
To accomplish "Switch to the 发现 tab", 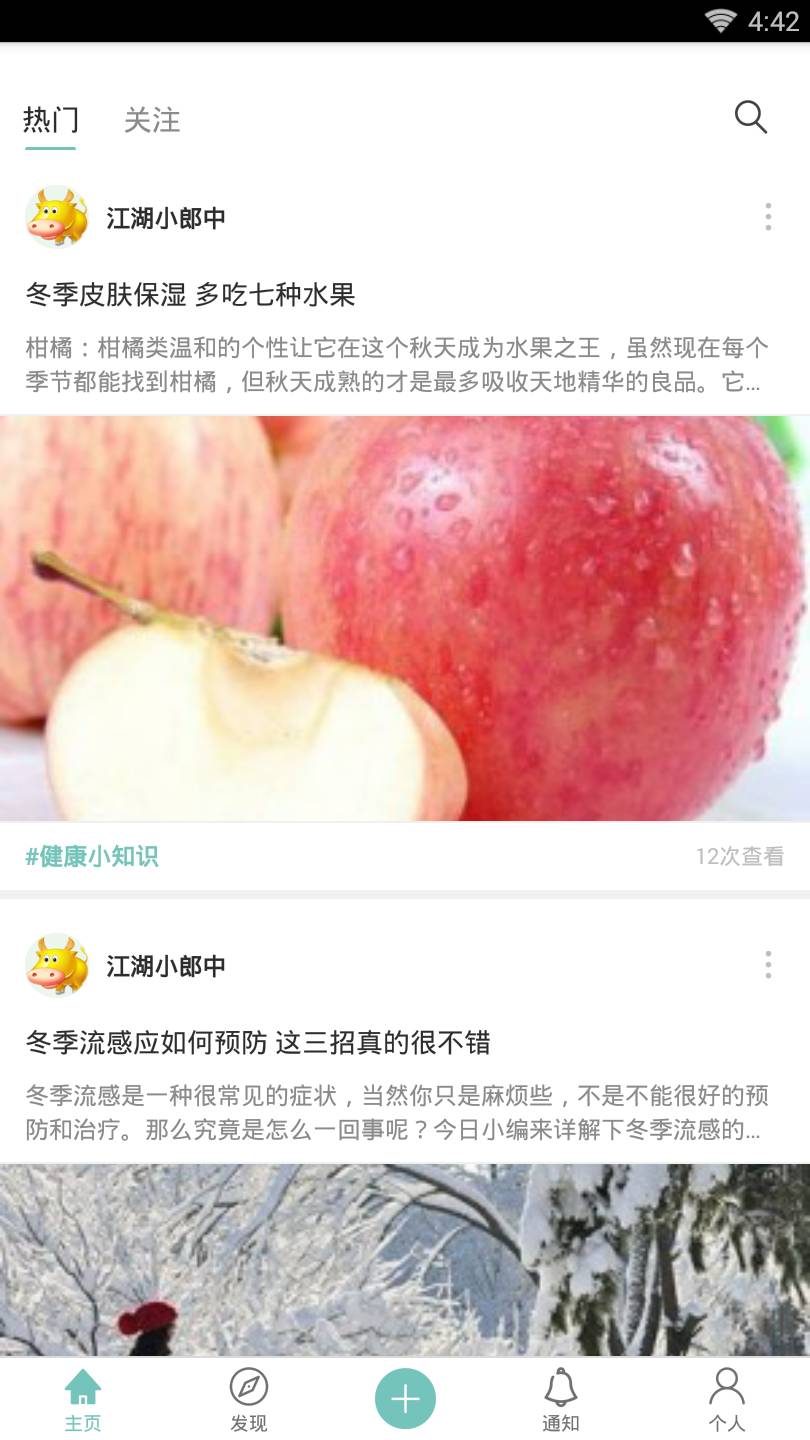I will point(249,1399).
